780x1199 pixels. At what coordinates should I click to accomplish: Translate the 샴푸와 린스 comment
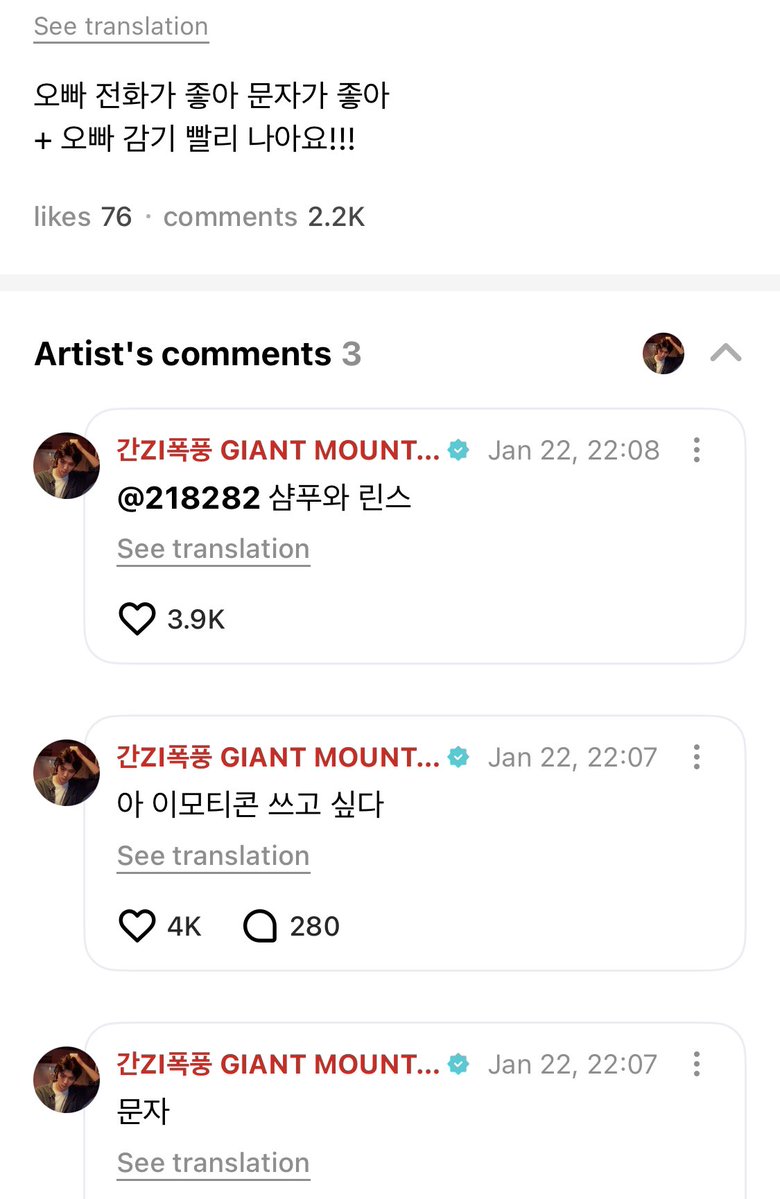(213, 549)
